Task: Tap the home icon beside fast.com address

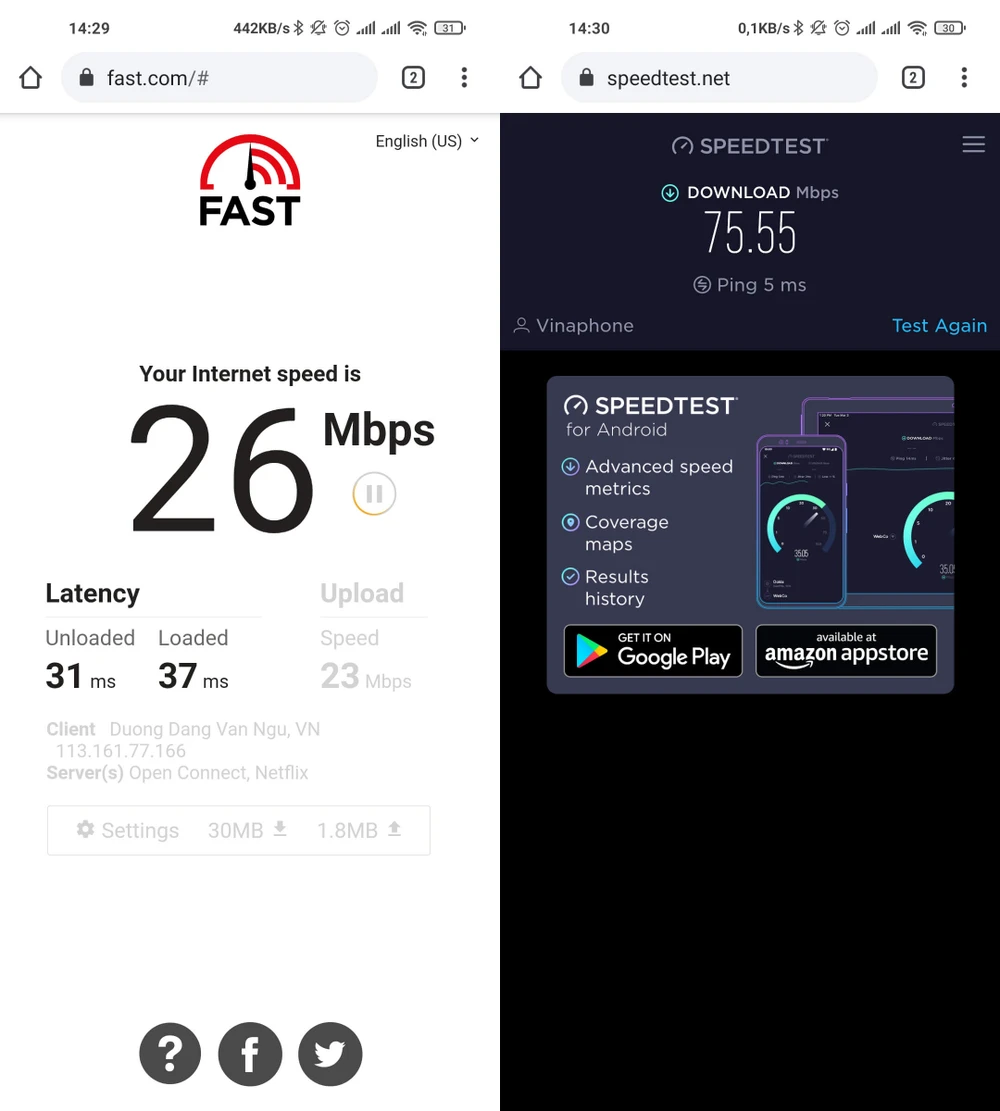Action: [31, 78]
